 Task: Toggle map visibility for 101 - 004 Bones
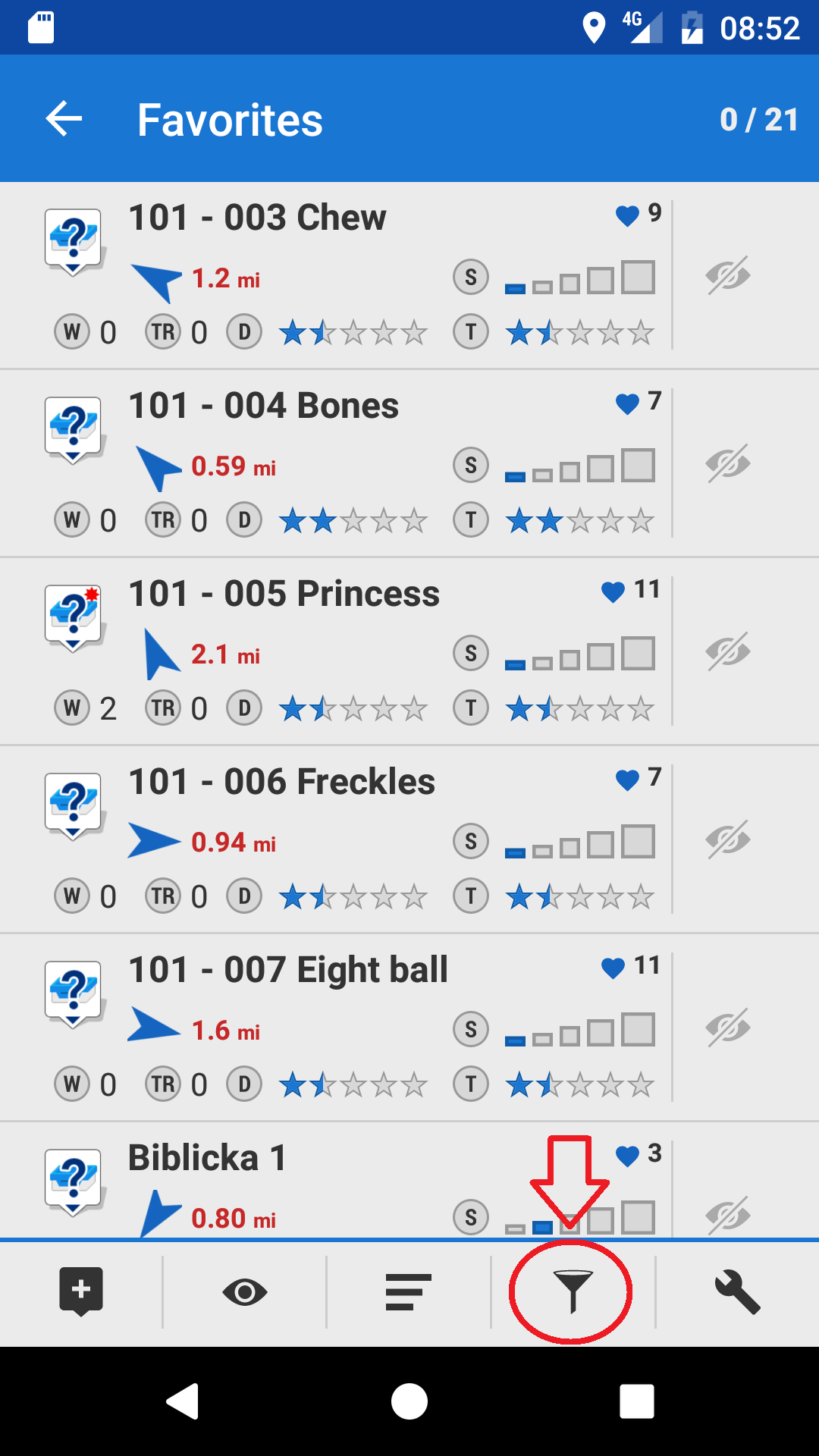point(728,463)
